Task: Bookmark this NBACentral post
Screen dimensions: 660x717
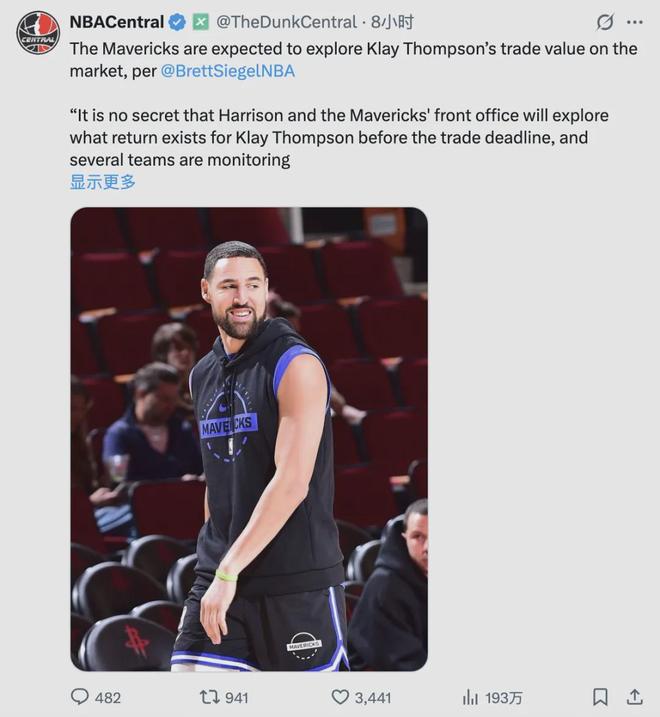Action: (x=599, y=697)
